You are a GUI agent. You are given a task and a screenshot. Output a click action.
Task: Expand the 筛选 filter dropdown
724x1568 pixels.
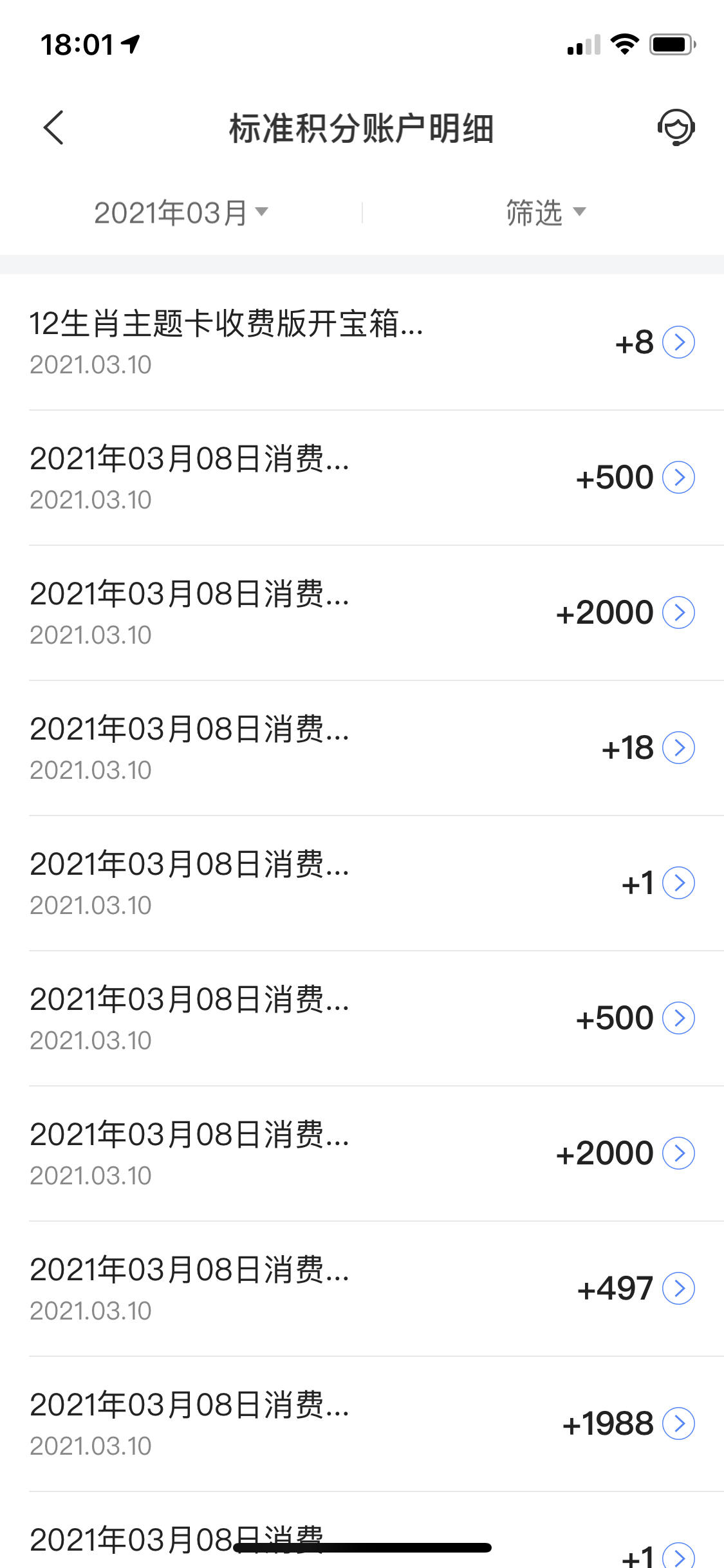[546, 213]
